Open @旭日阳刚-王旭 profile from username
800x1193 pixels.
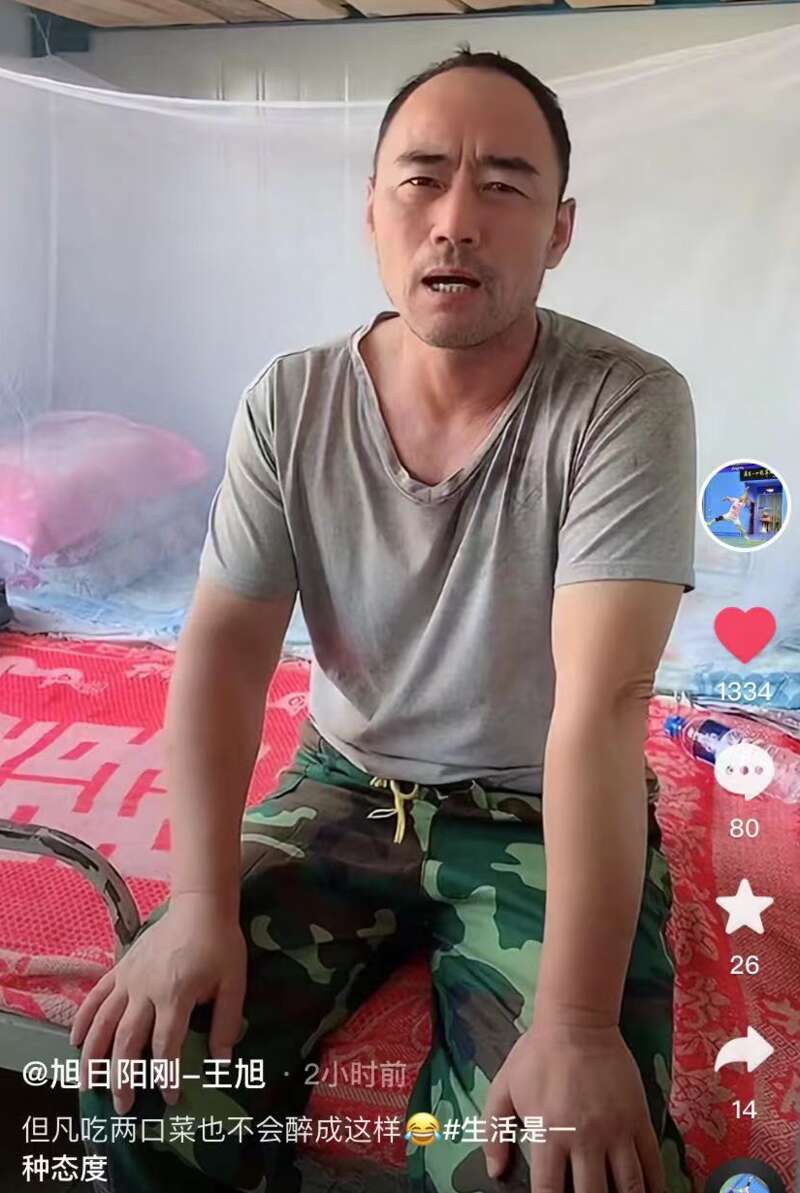click(143, 1075)
